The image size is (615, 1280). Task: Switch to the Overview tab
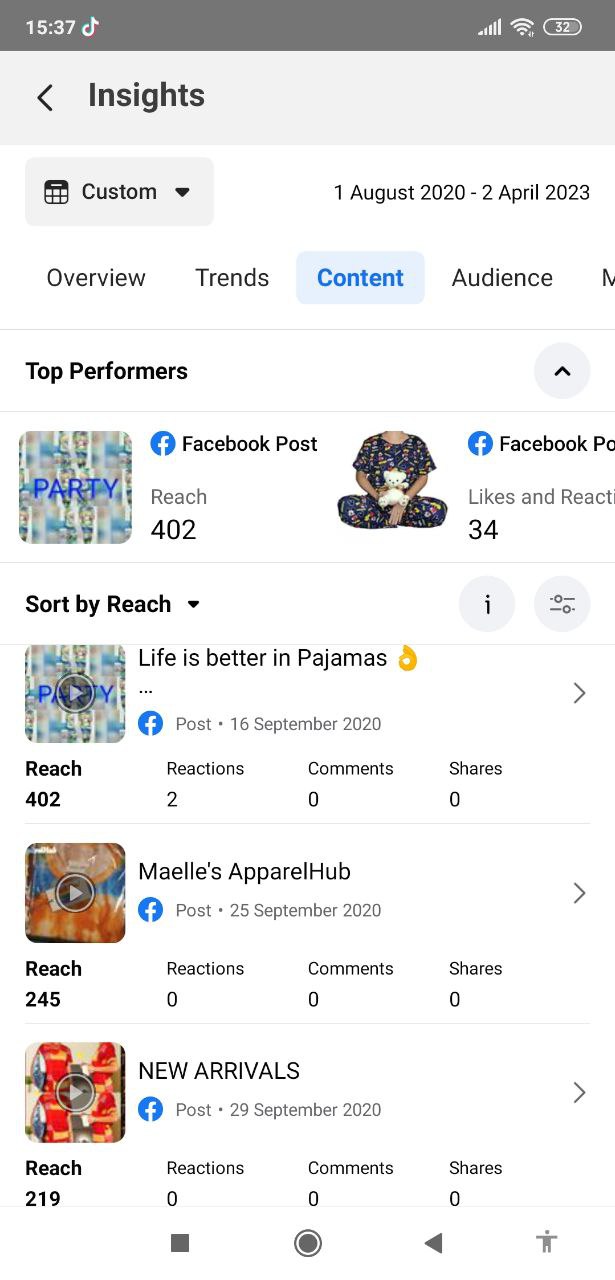pos(96,278)
